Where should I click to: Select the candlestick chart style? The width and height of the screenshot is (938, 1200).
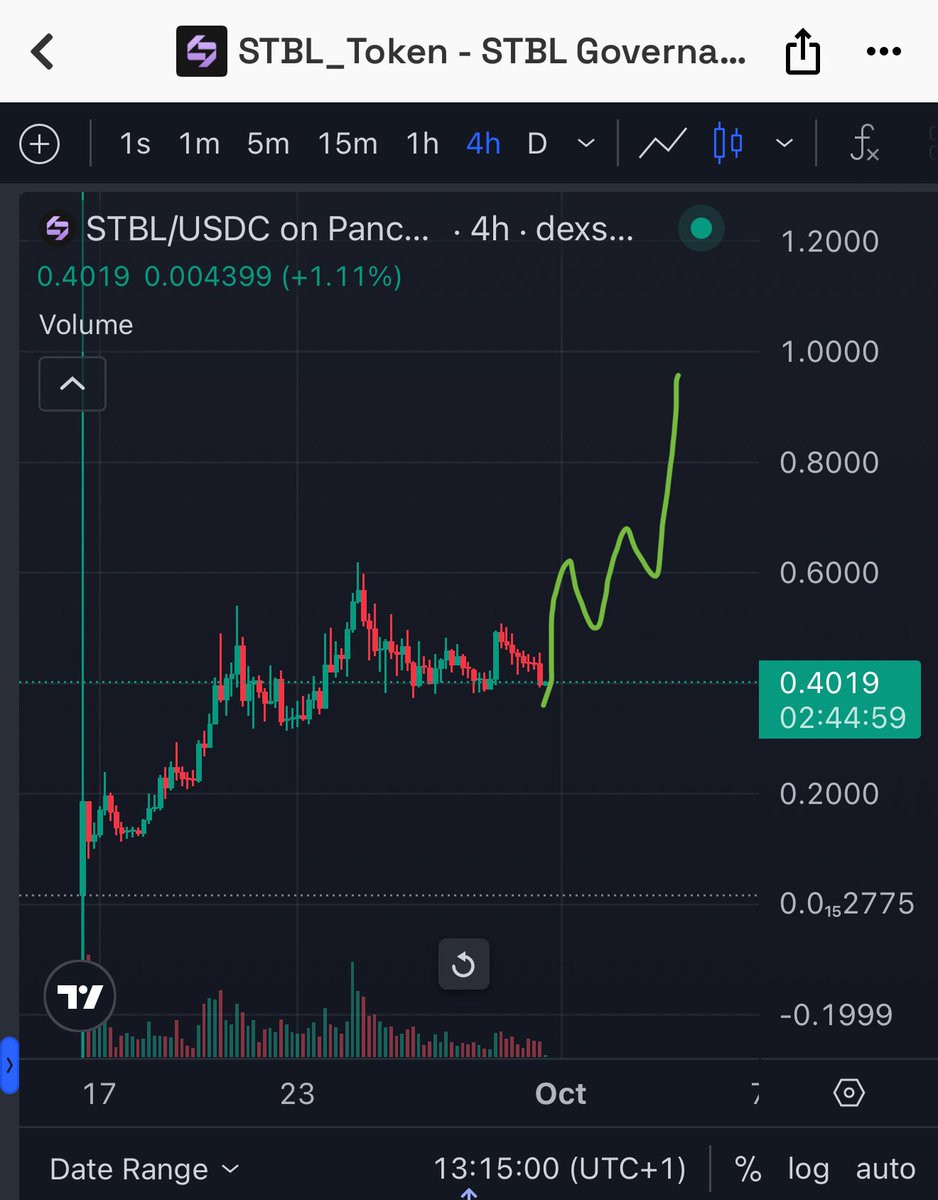coord(728,143)
